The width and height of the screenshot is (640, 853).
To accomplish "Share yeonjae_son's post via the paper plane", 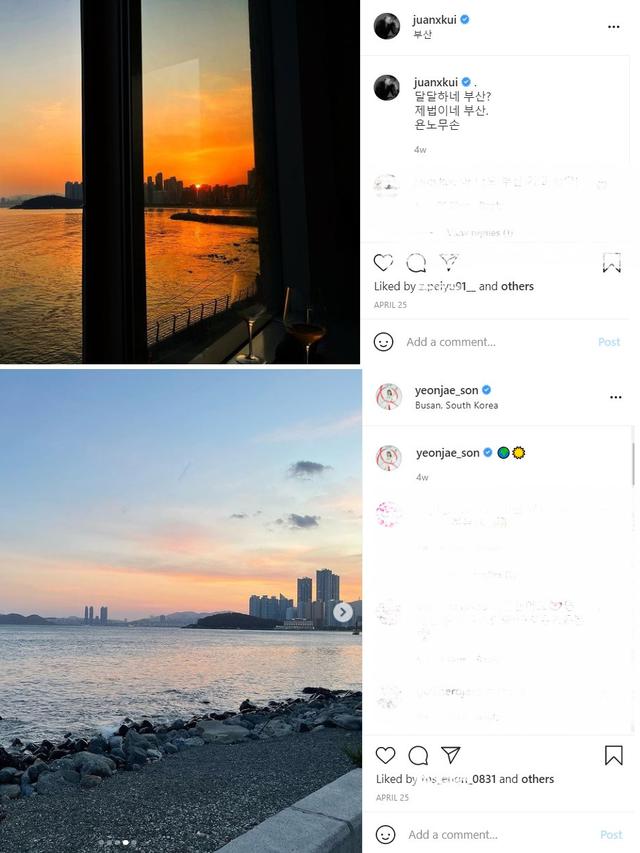I will [x=451, y=755].
